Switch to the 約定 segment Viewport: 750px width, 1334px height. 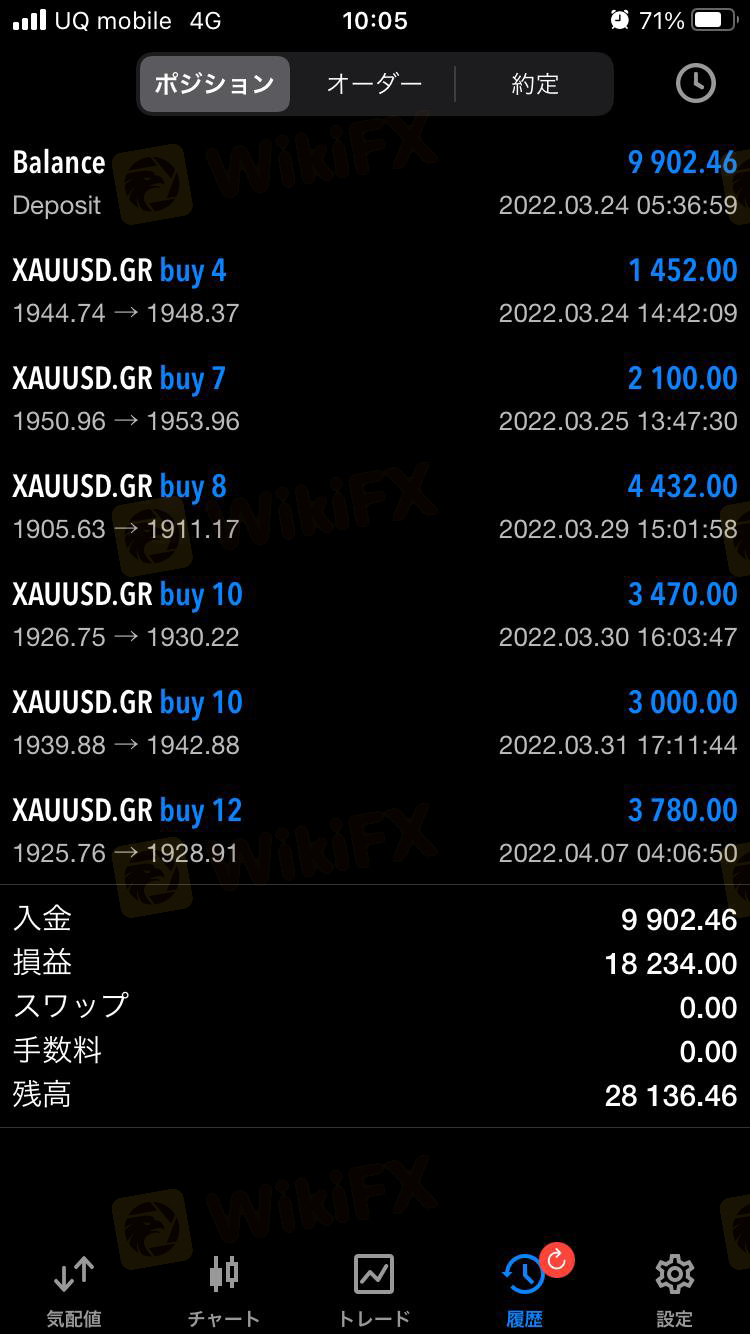pos(534,84)
